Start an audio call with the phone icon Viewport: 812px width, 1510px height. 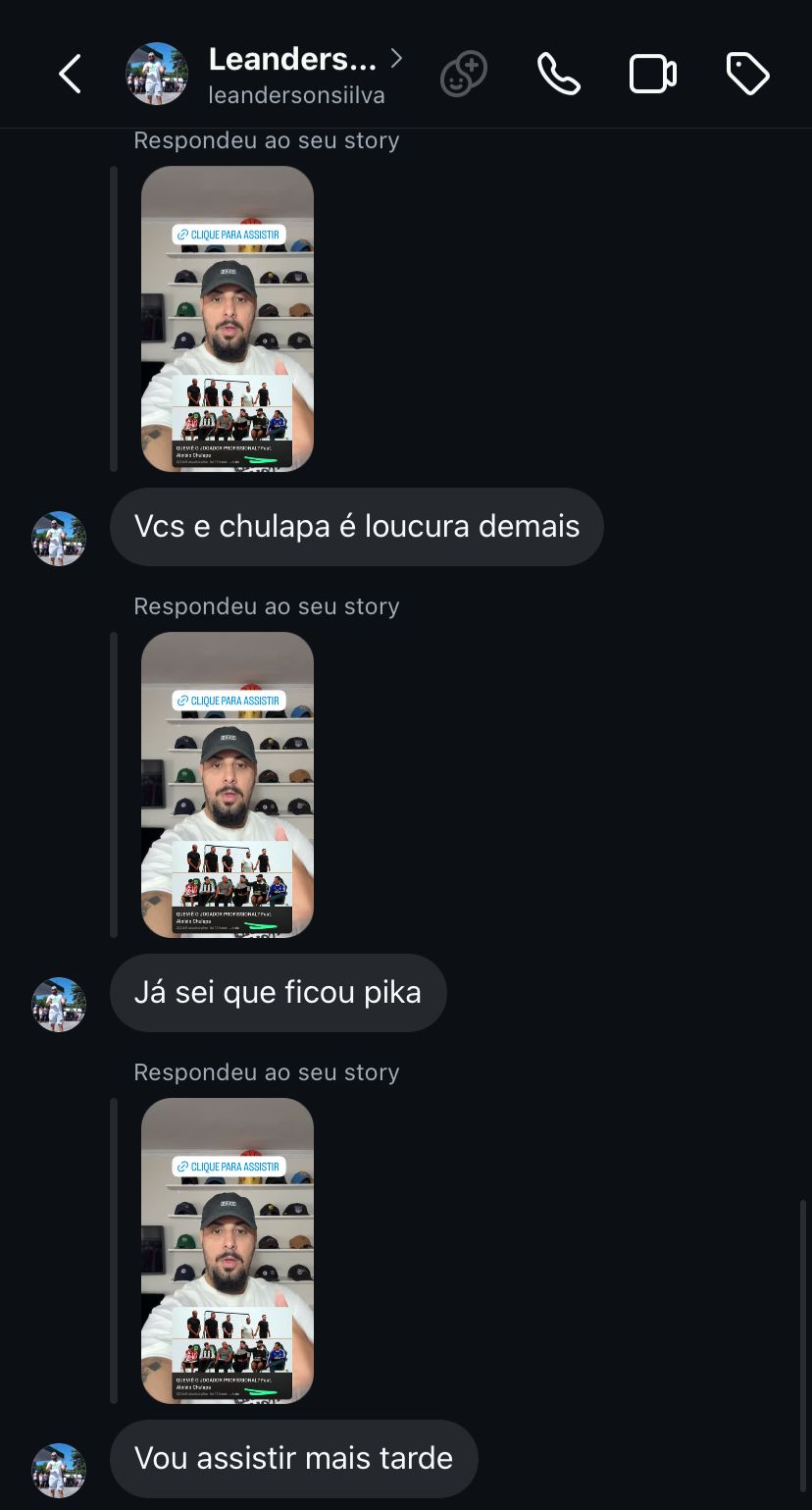(x=557, y=73)
